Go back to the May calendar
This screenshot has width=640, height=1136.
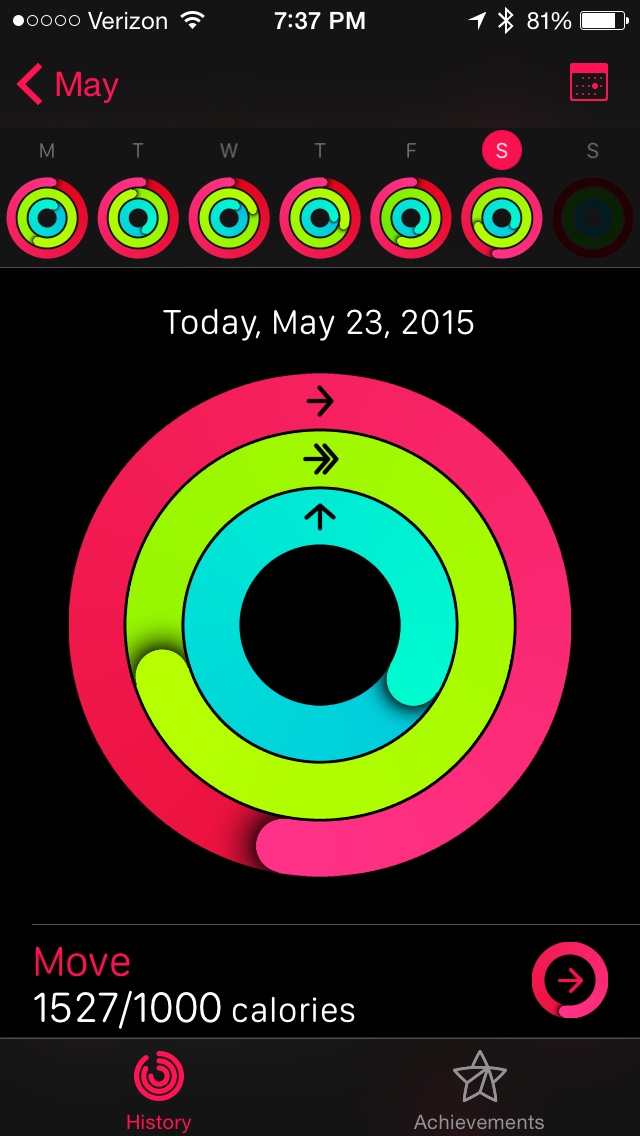(68, 85)
